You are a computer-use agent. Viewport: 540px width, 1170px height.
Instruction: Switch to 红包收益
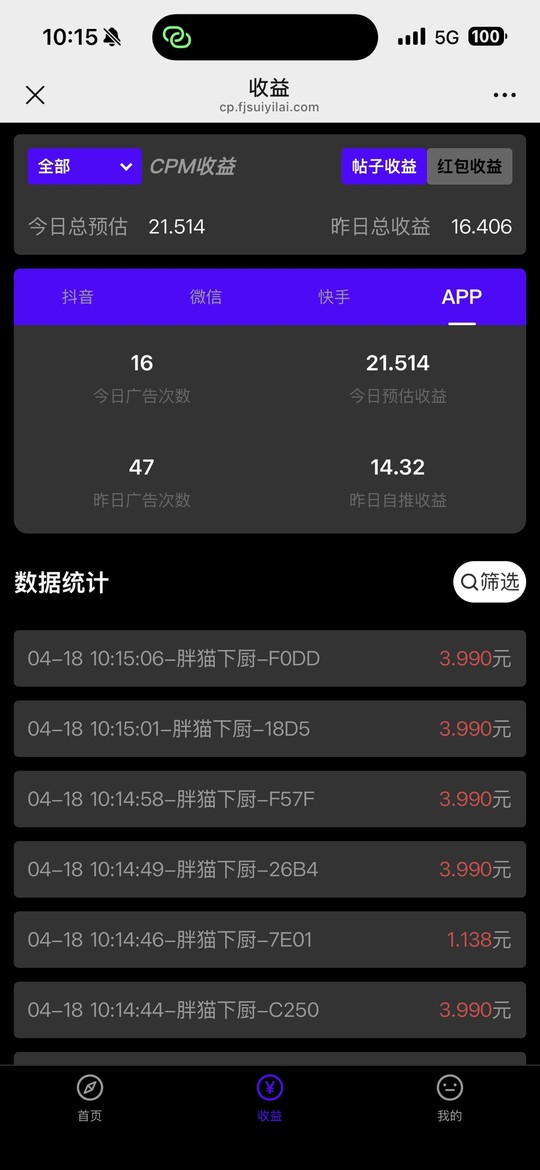(x=469, y=166)
